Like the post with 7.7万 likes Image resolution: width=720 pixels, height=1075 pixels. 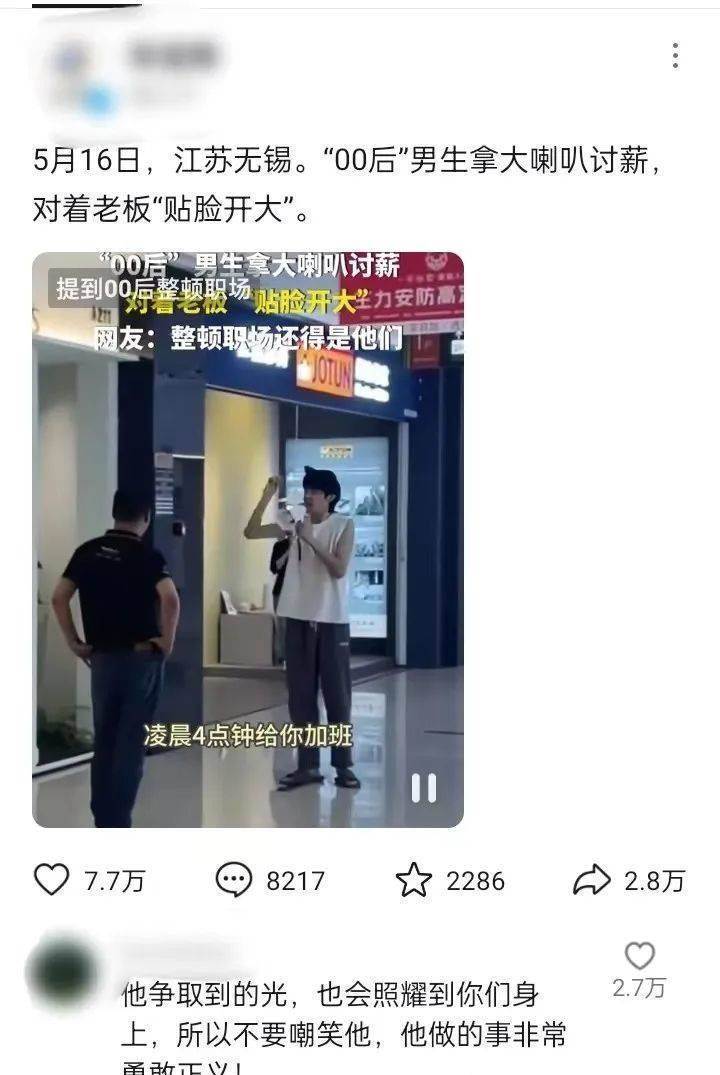point(52,879)
